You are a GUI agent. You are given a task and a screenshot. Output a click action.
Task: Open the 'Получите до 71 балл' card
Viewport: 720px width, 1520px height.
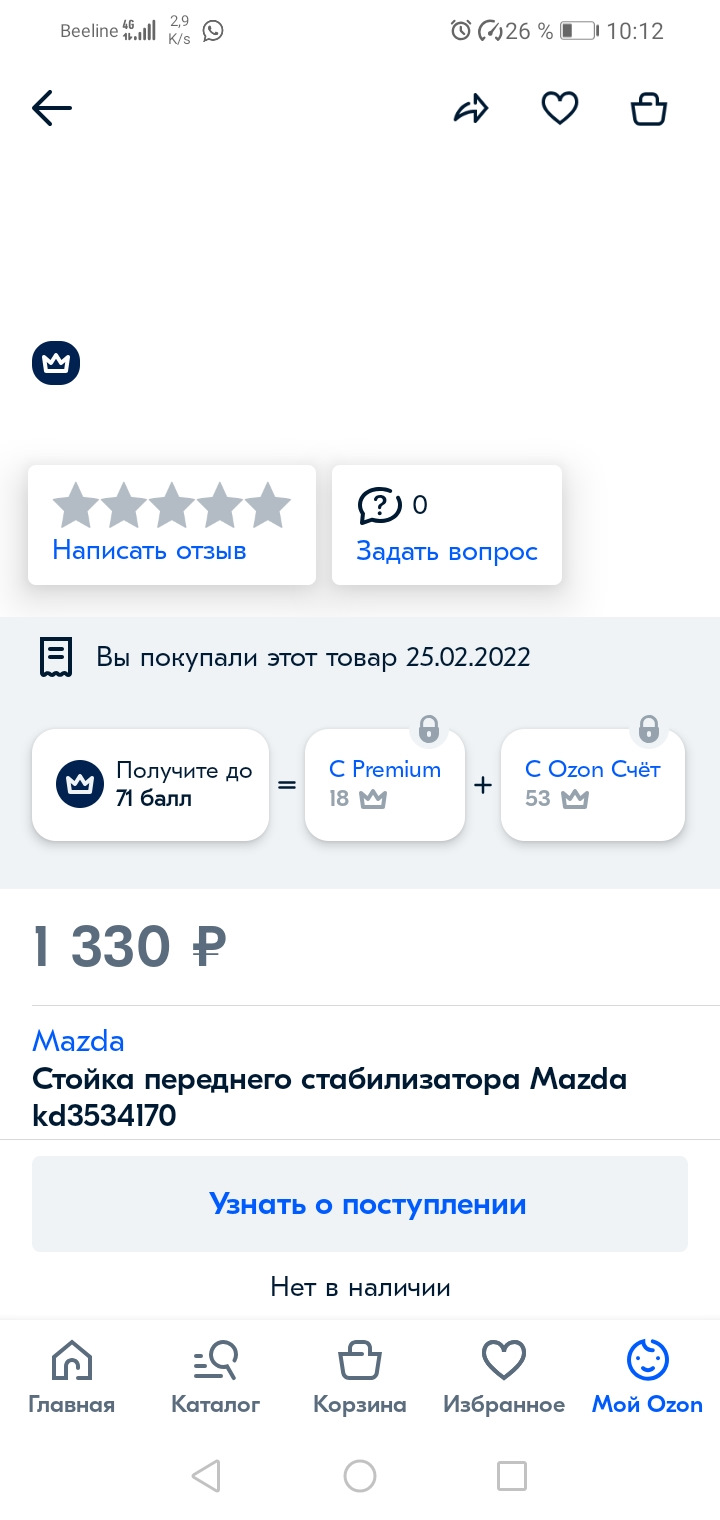[151, 784]
